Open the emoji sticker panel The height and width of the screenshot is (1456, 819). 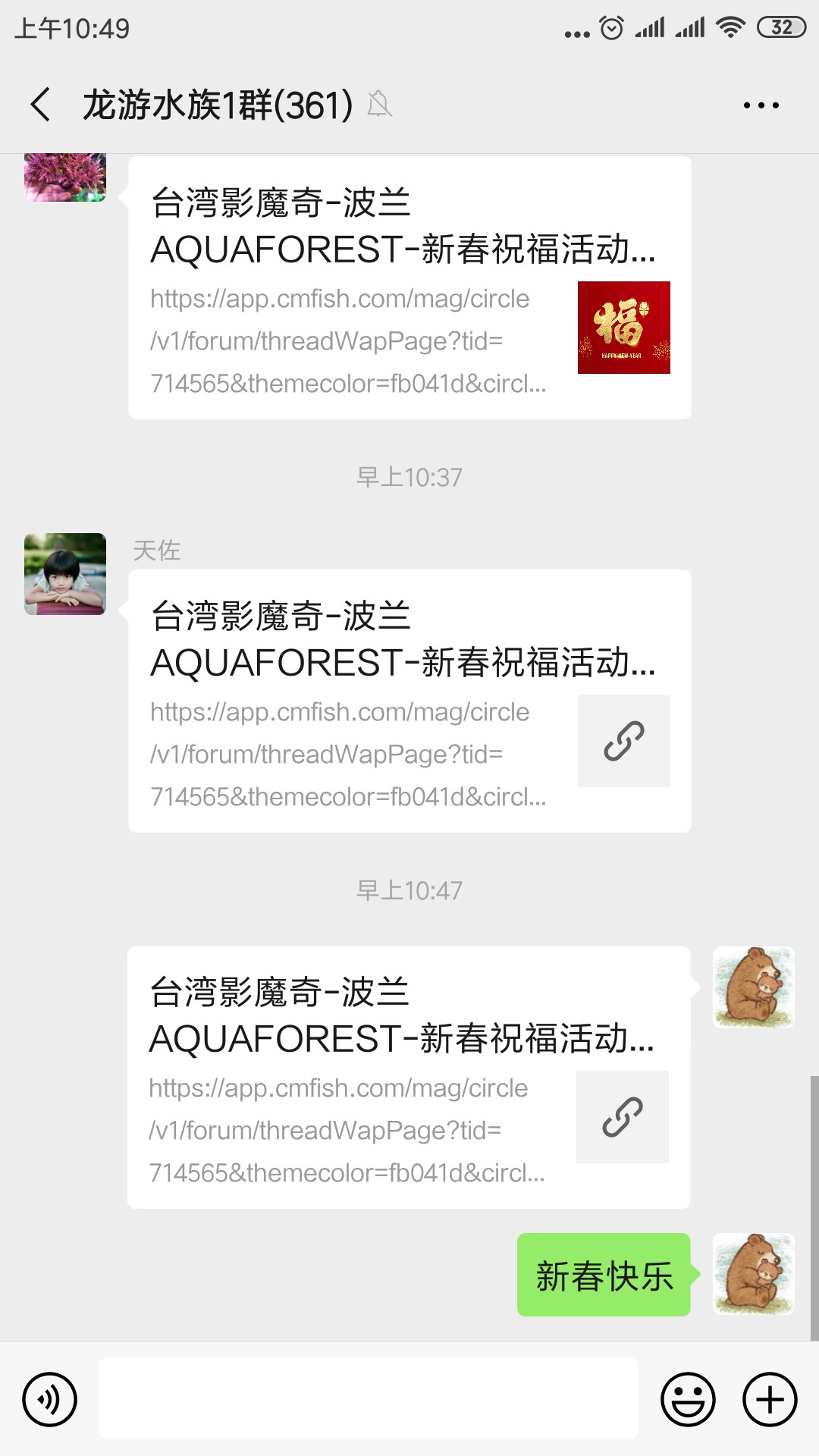tap(688, 1399)
